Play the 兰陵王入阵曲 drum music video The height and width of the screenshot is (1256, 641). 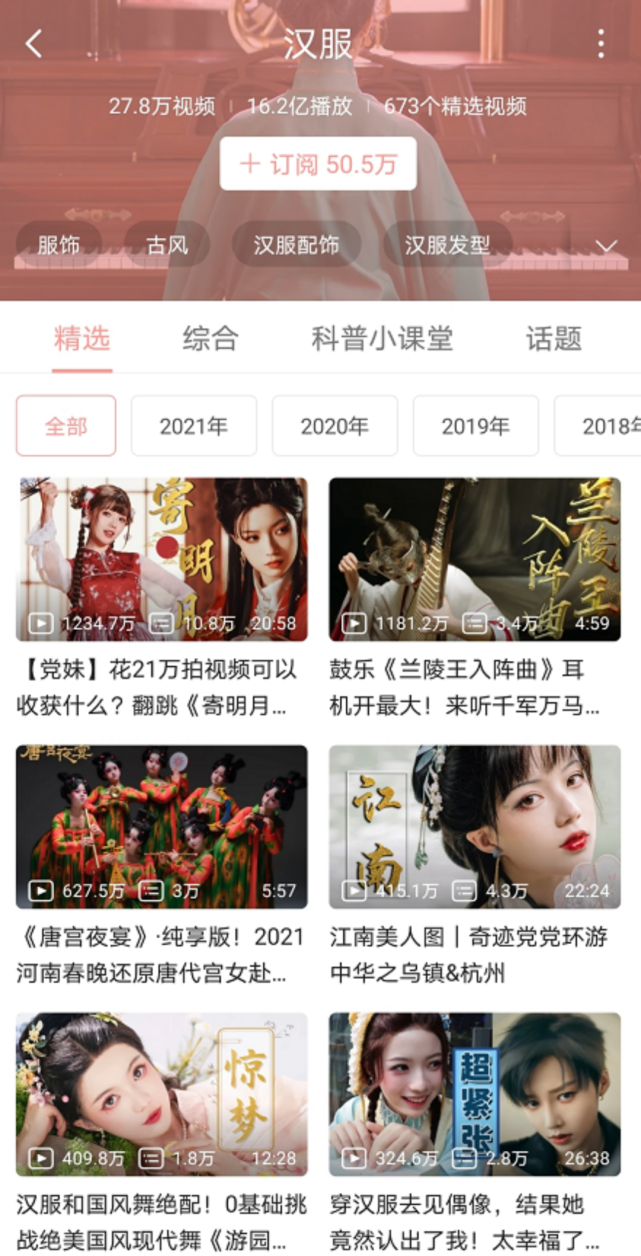coord(474,559)
